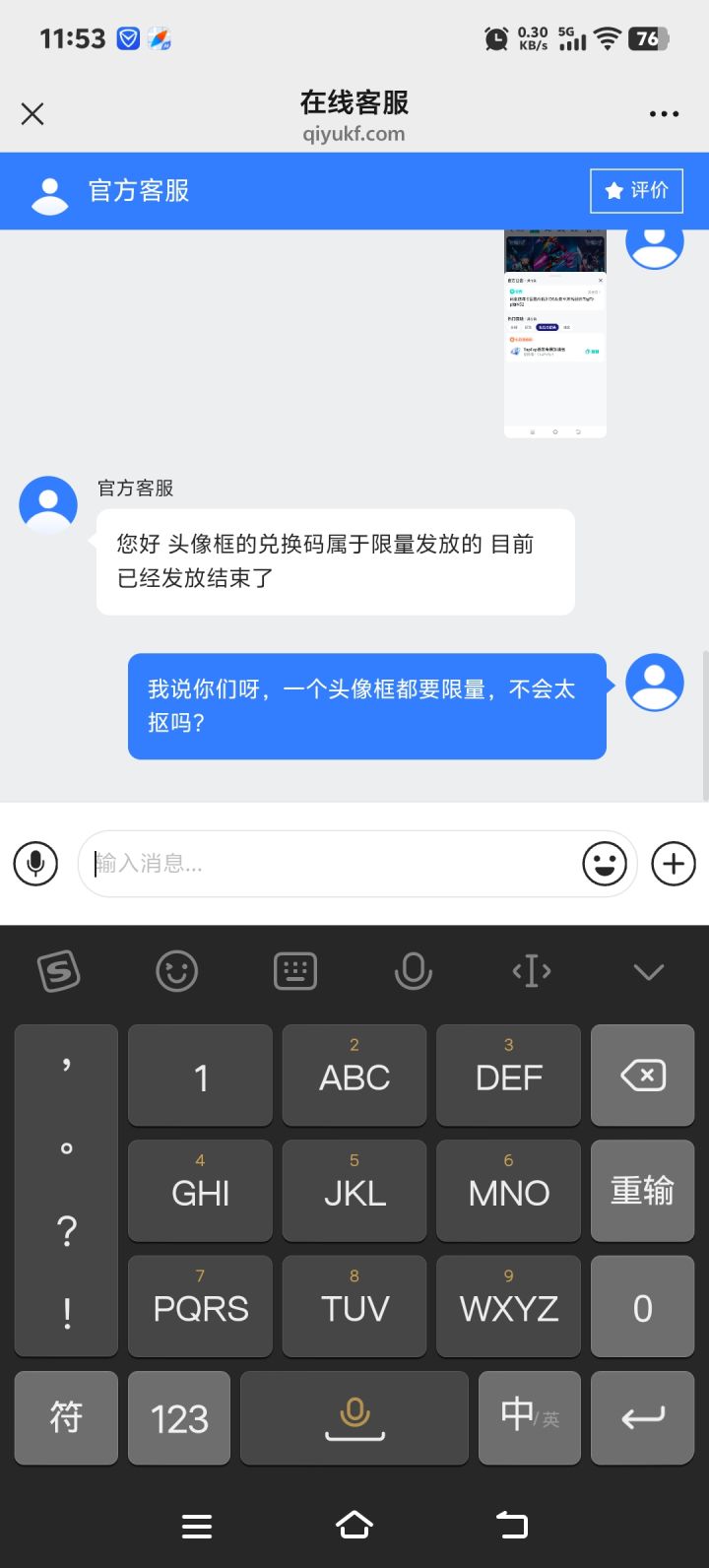This screenshot has width=709, height=1568.
Task: Open the keyboard emoji panel icon
Action: pos(177,971)
